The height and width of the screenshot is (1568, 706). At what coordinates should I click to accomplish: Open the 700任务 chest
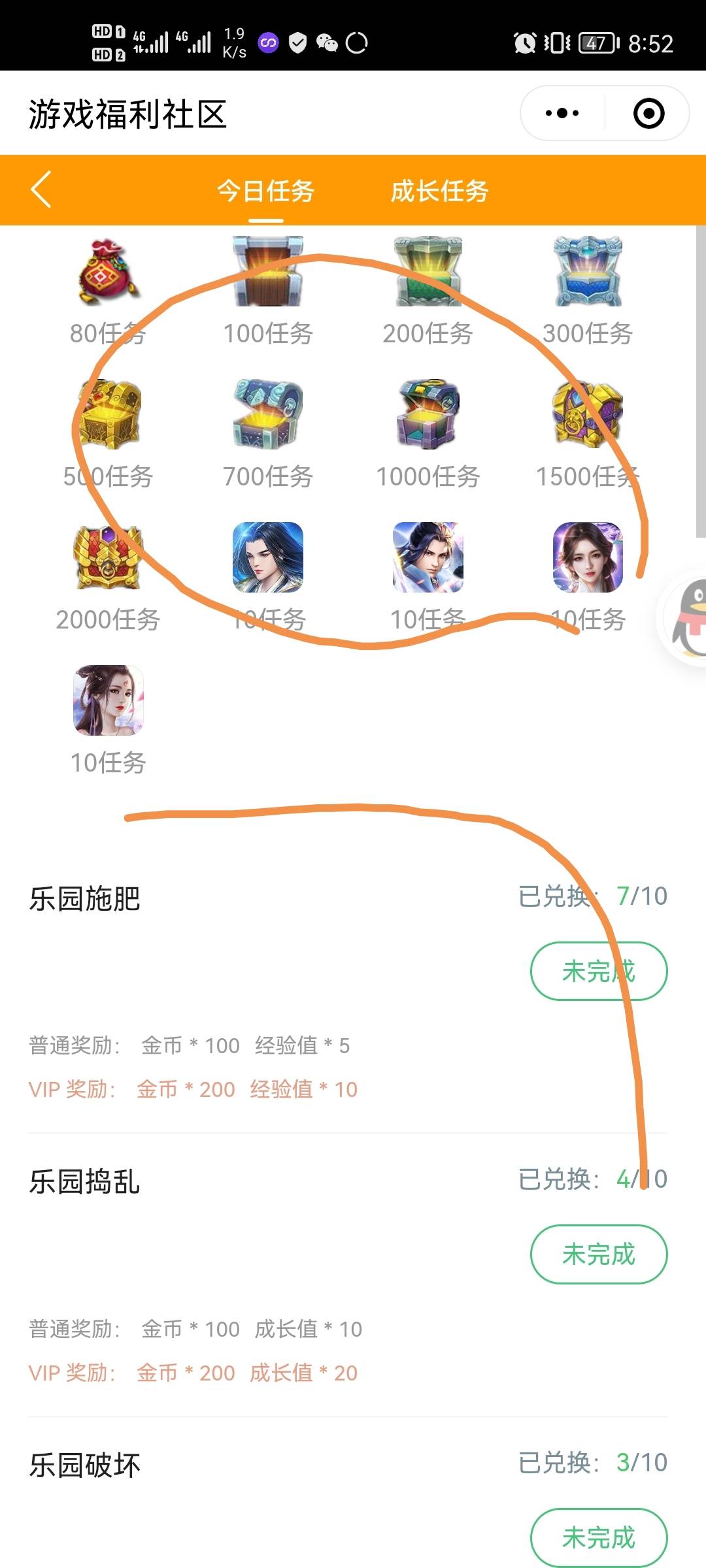click(x=268, y=414)
